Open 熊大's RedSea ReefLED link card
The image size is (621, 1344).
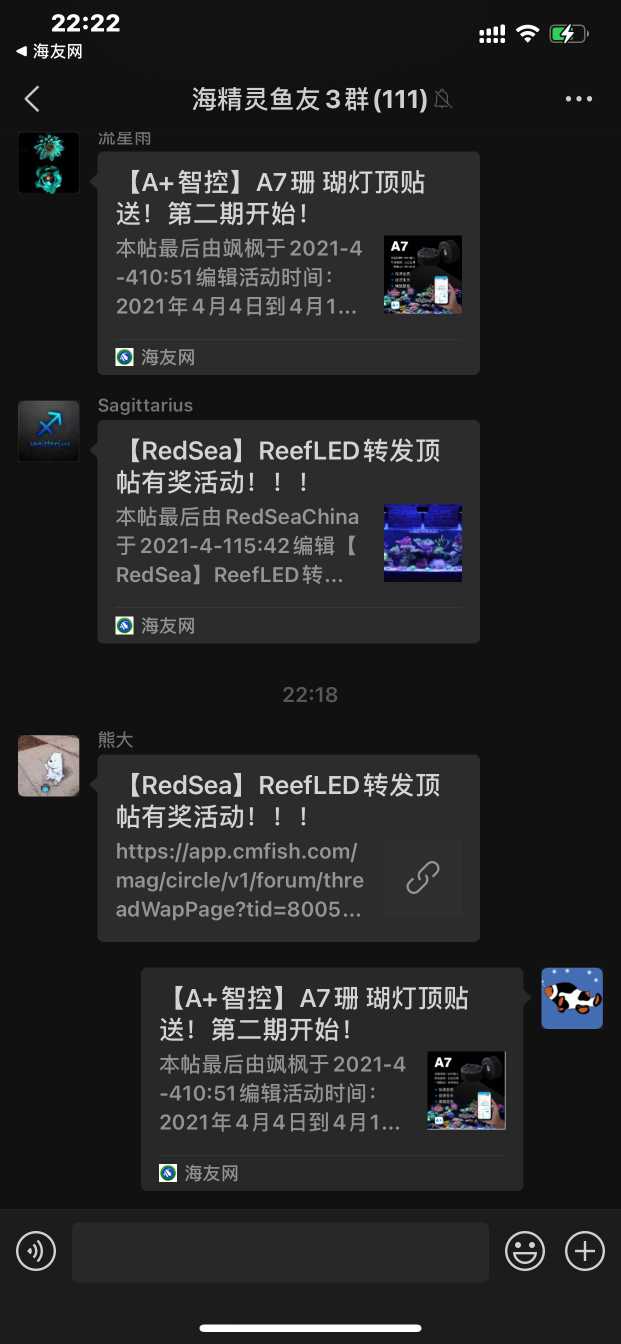[288, 847]
